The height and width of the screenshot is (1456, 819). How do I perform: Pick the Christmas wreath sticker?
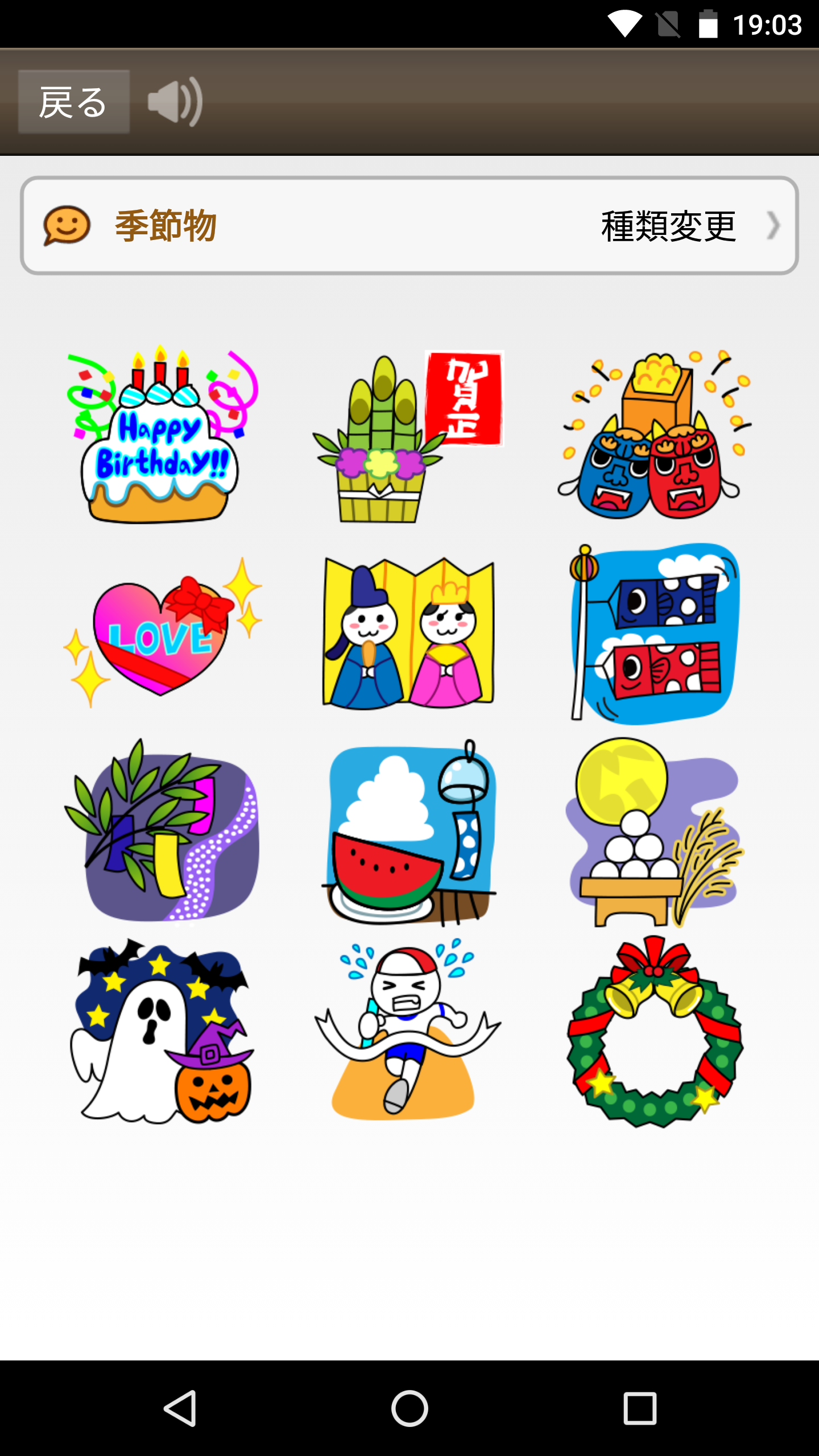tap(654, 1031)
